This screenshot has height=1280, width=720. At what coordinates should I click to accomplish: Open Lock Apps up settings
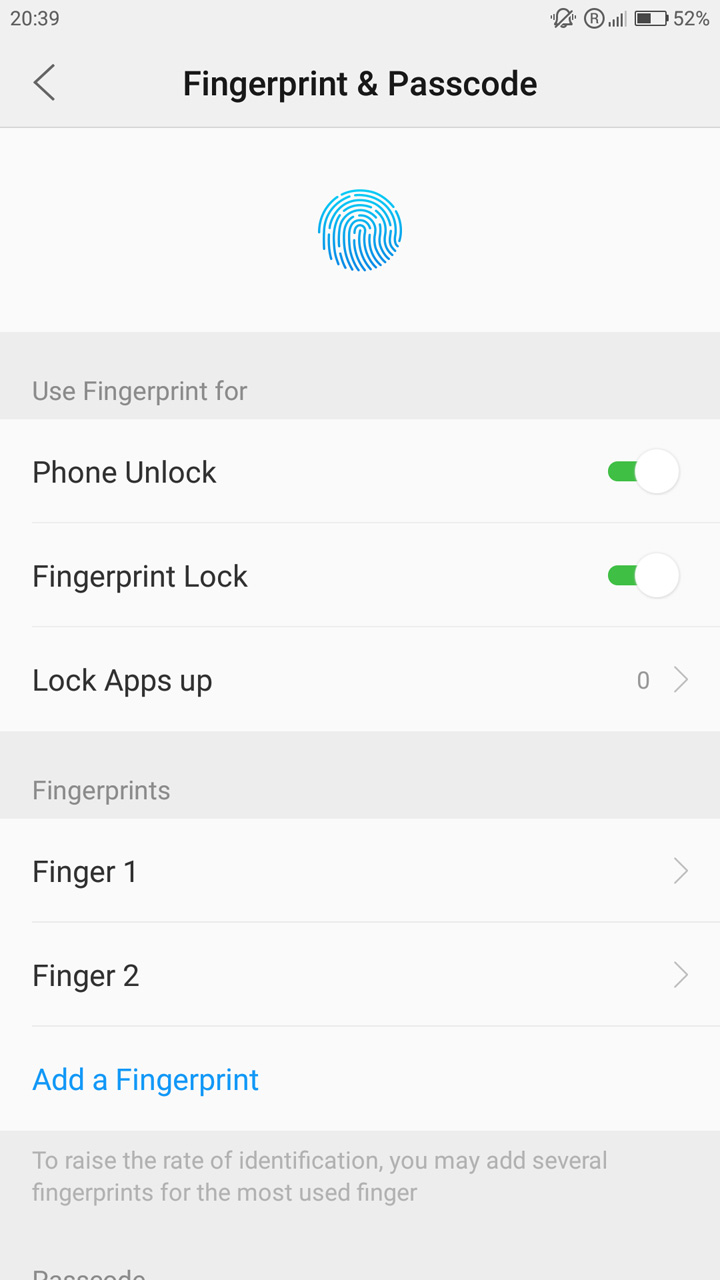[360, 680]
